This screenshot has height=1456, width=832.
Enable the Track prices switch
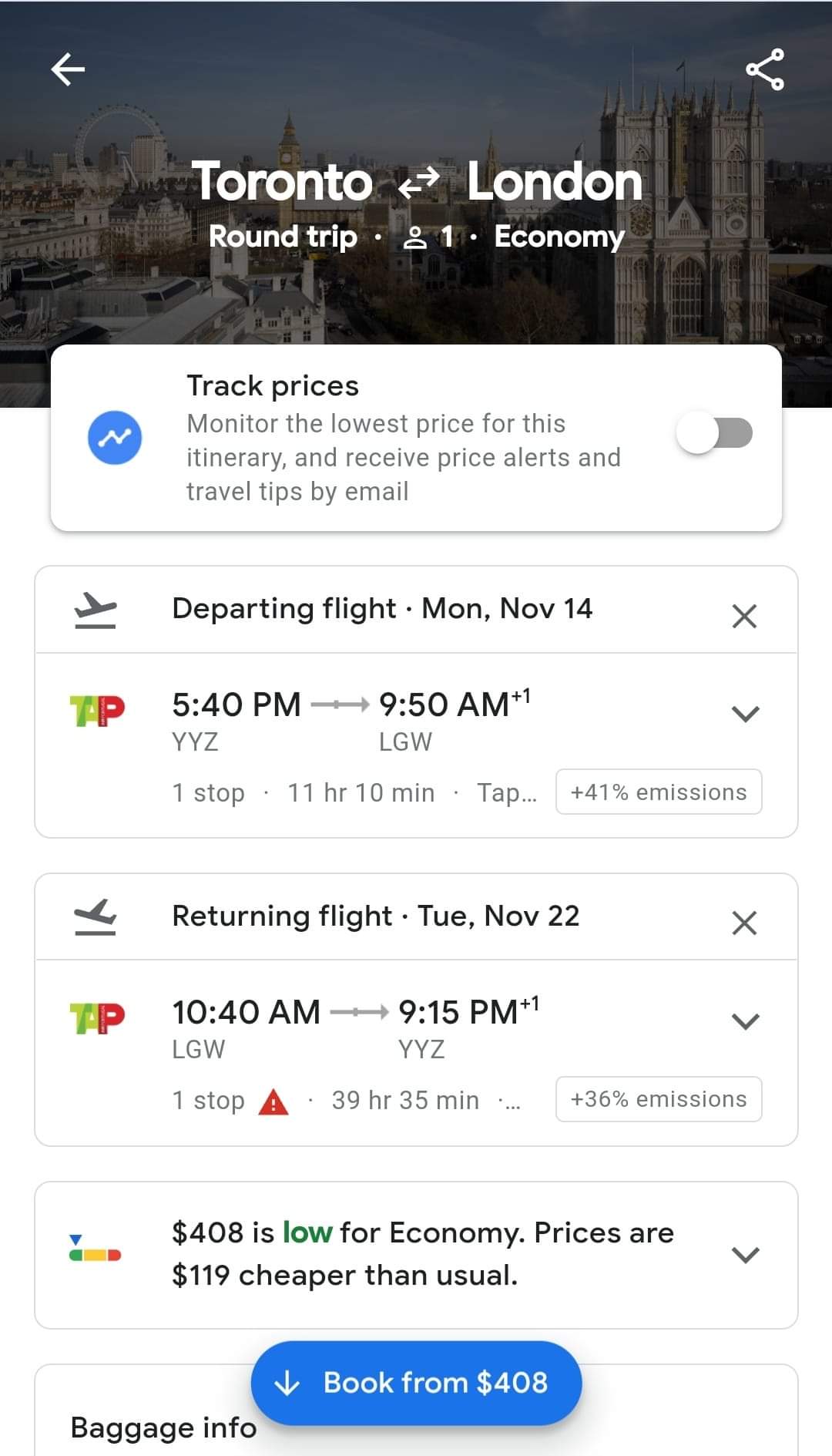click(715, 433)
